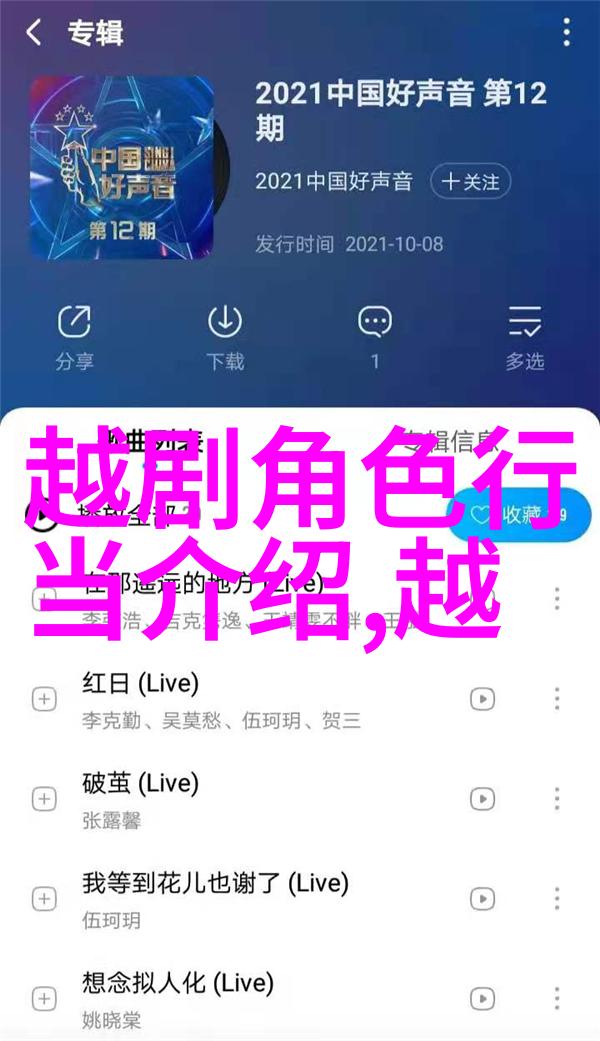This screenshot has width=600, height=1041.
Task: Open more options for 破茧 (Live)
Action: pos(557,798)
